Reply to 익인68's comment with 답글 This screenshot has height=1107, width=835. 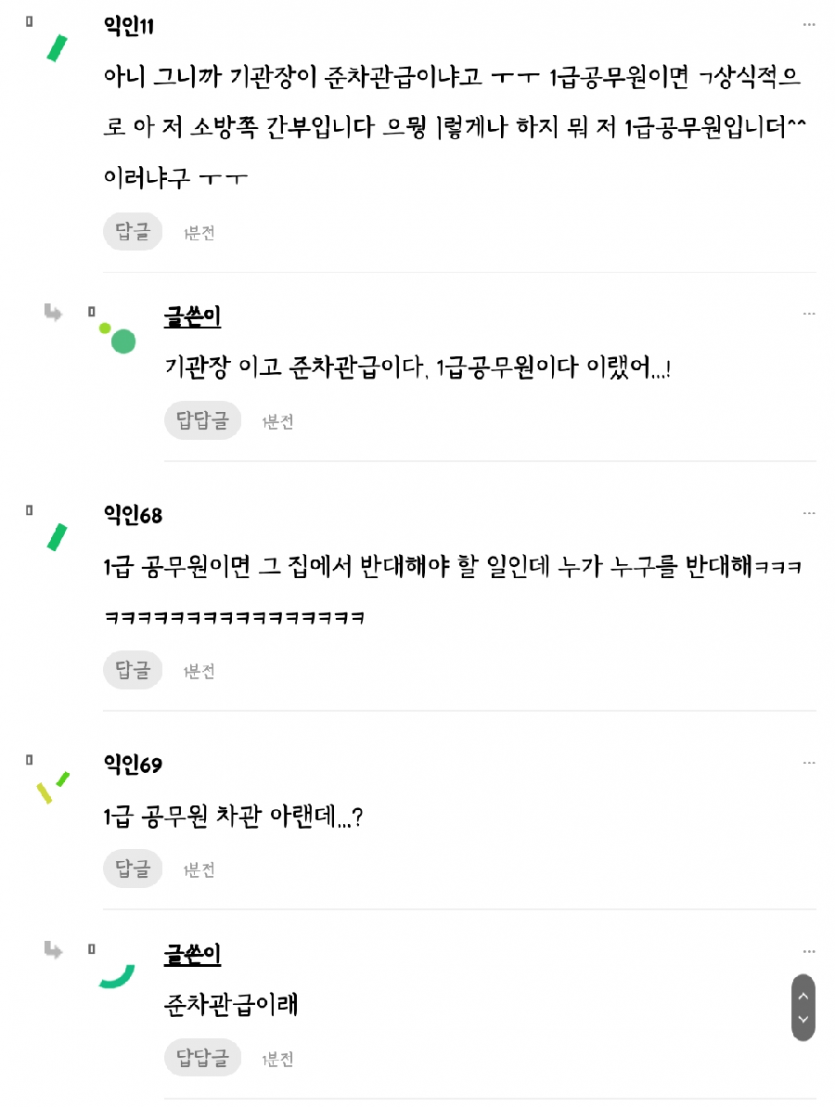click(132, 670)
